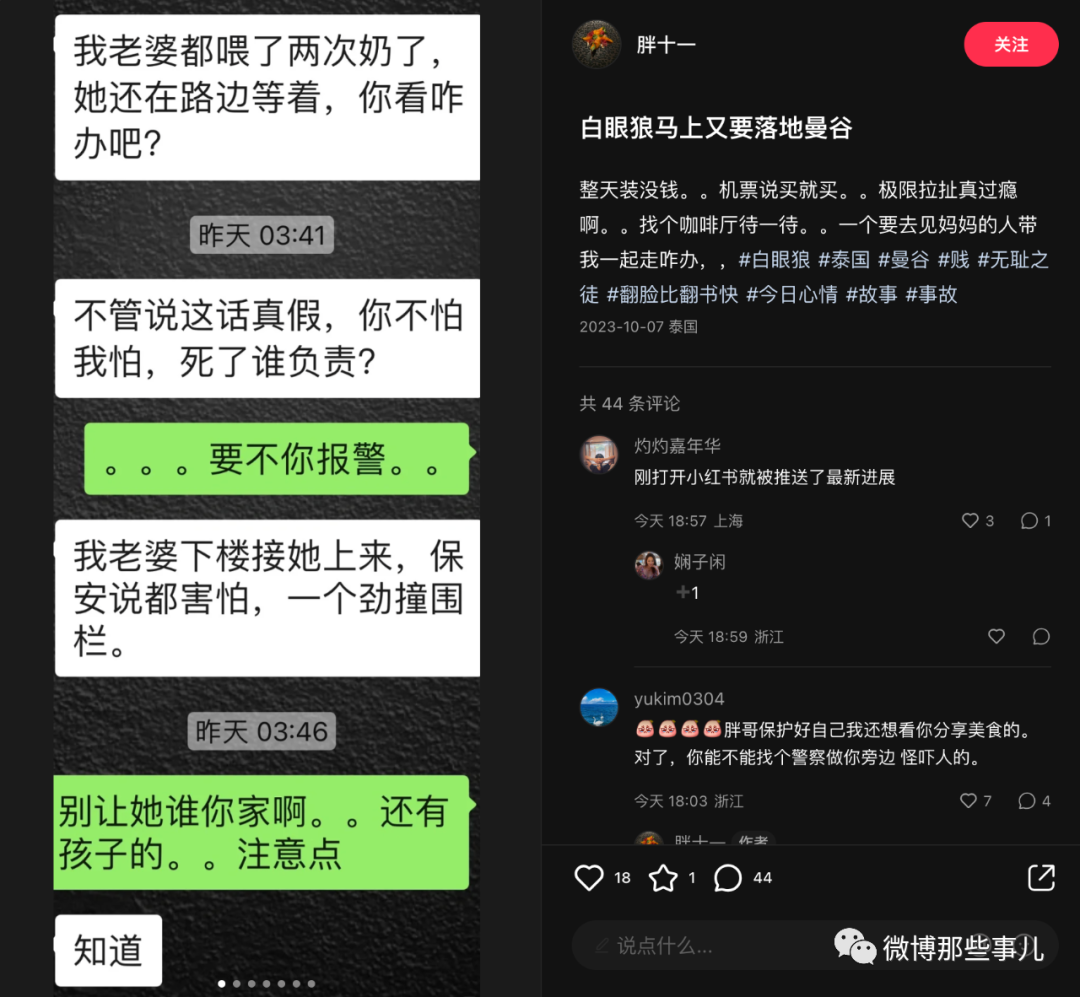Follow 胖十一 with the 关注 button

point(1010,45)
